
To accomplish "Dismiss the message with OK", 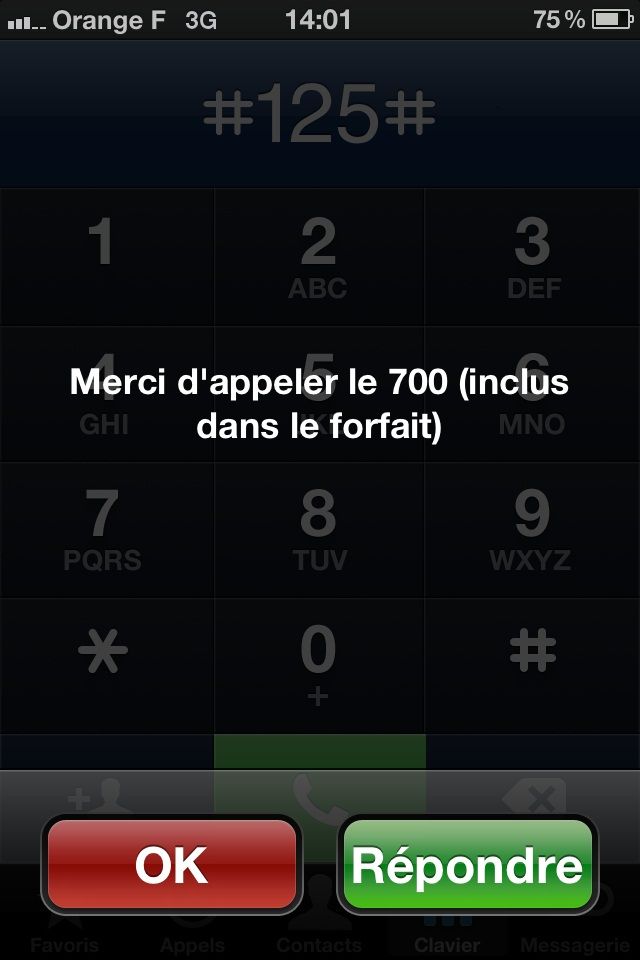I will pyautogui.click(x=171, y=864).
